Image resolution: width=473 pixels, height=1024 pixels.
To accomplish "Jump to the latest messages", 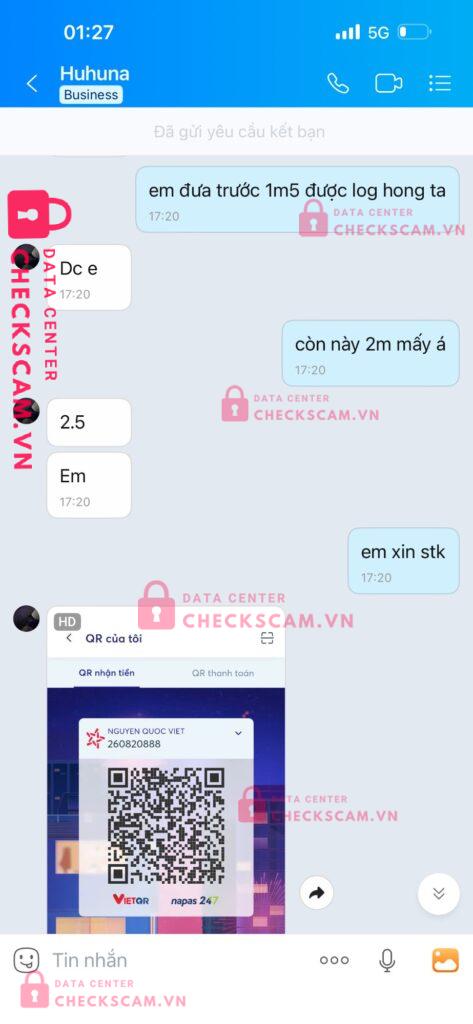I will coord(438,893).
